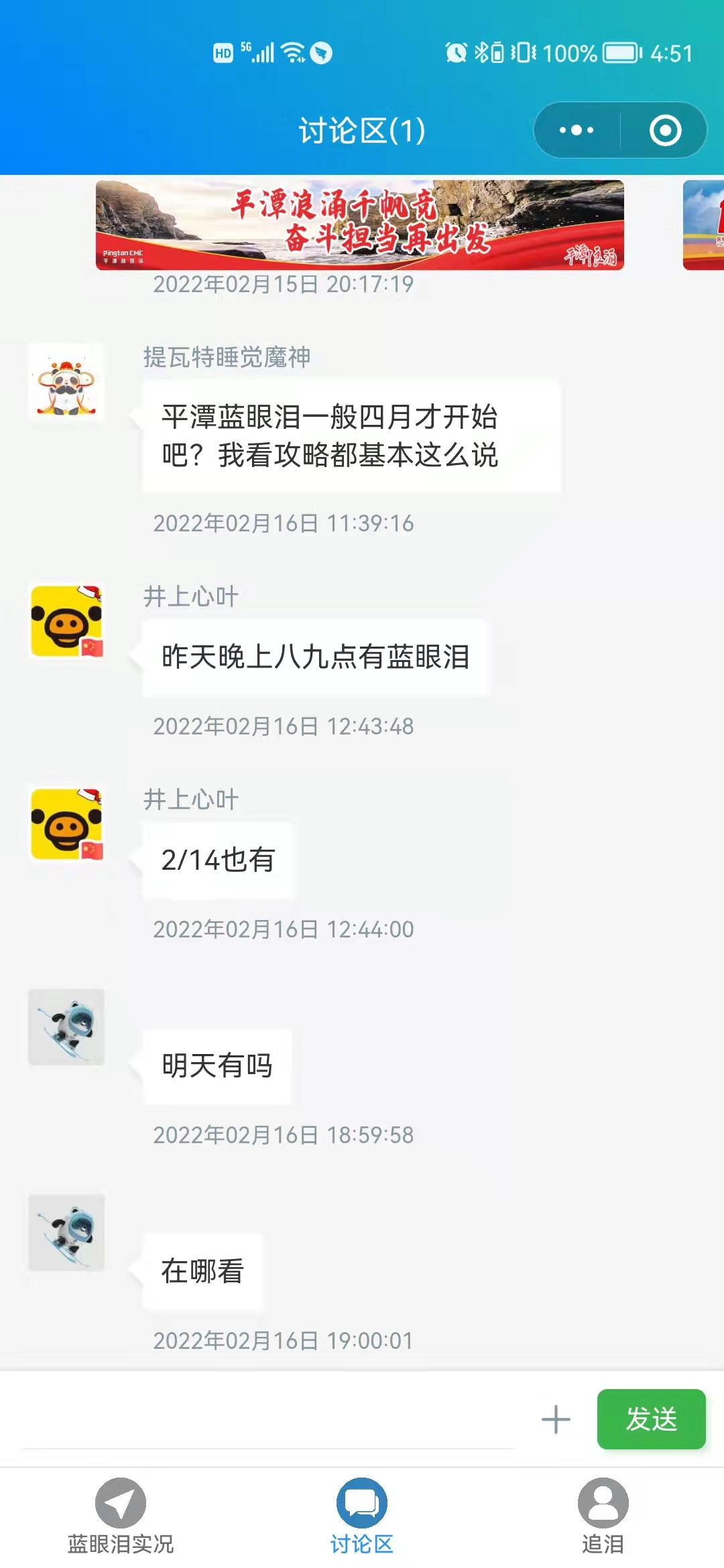This screenshot has width=724, height=1568.
Task: Switch to the 蓝眼泪实况 tab
Action: [x=121, y=1516]
